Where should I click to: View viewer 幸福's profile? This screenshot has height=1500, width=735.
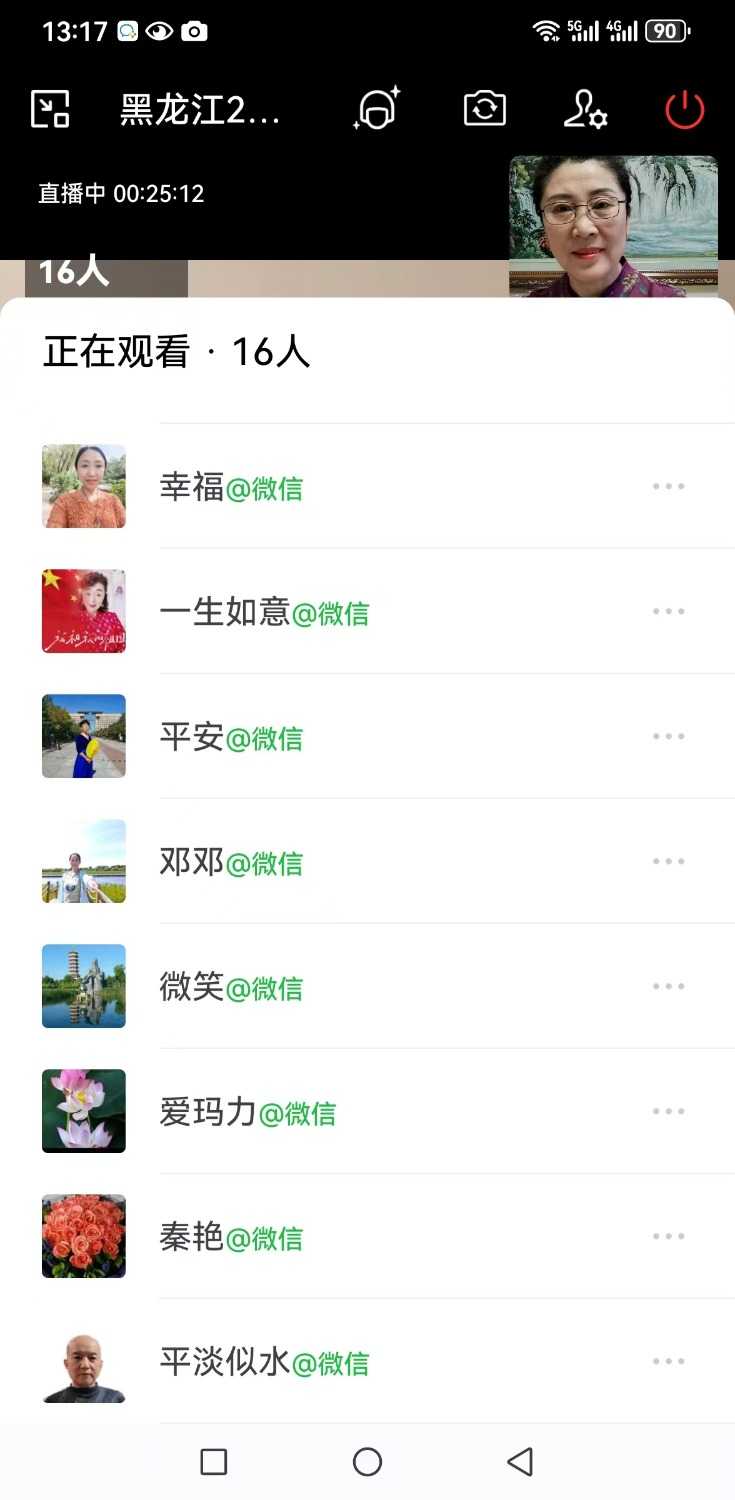pyautogui.click(x=84, y=487)
